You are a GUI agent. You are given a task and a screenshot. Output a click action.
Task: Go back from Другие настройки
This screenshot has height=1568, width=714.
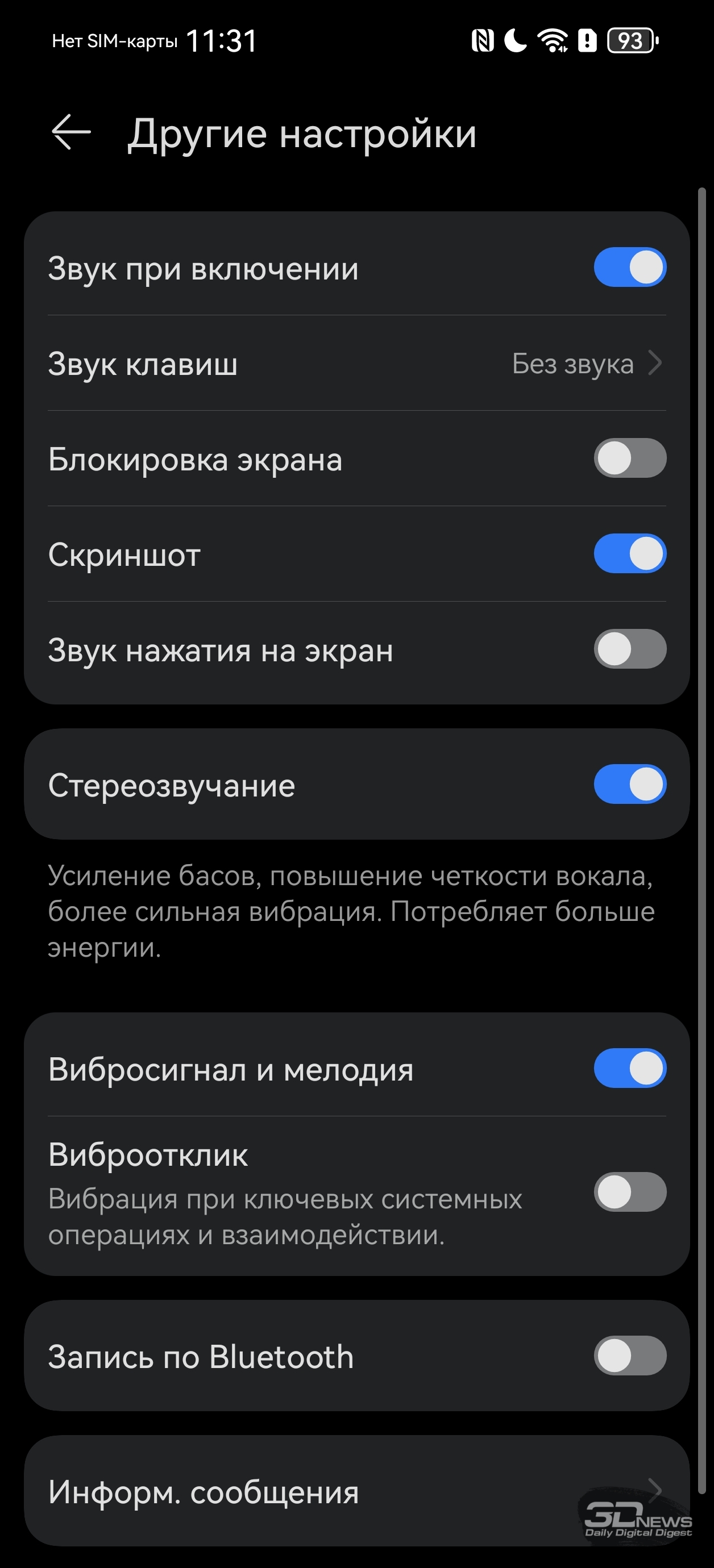coord(71,132)
